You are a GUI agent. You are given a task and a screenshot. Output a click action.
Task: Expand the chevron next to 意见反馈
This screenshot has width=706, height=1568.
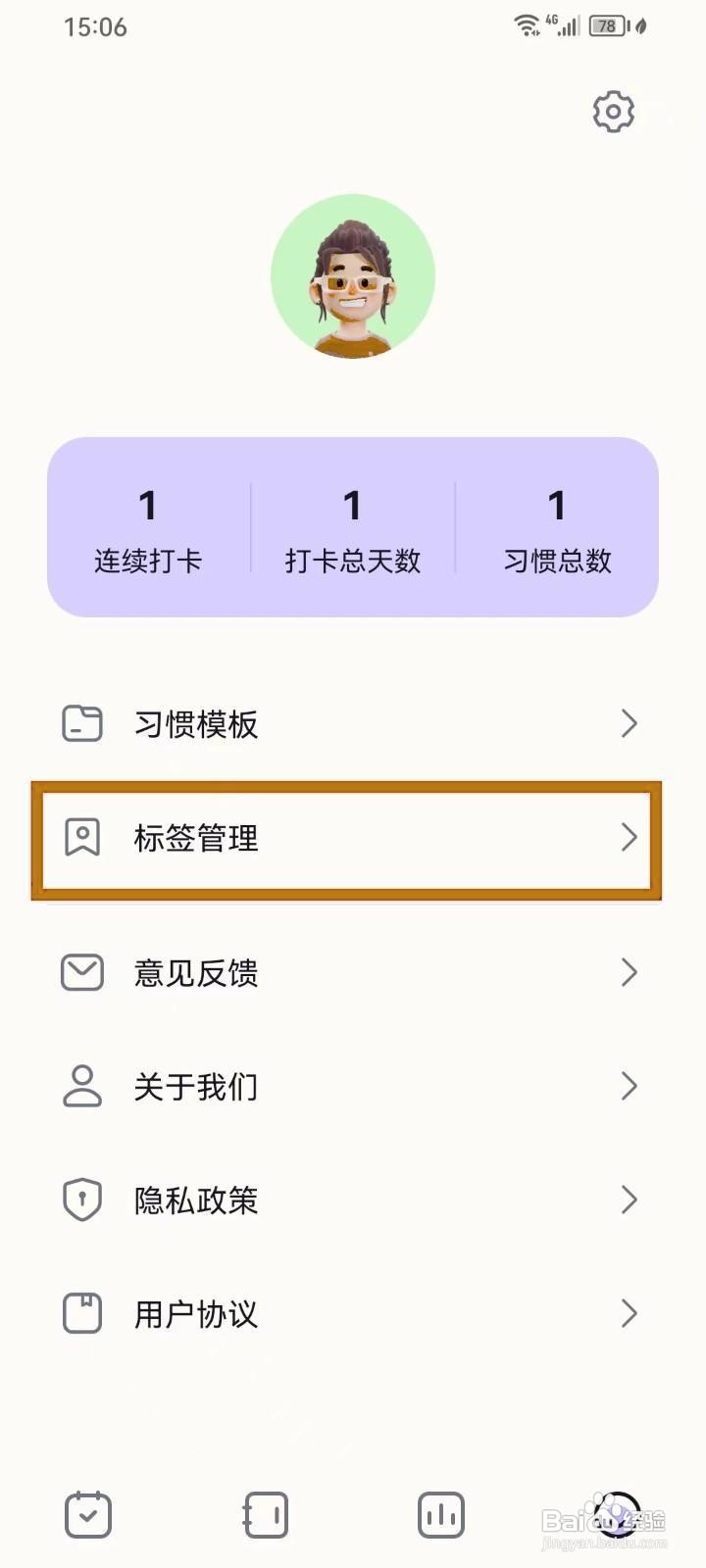click(630, 972)
